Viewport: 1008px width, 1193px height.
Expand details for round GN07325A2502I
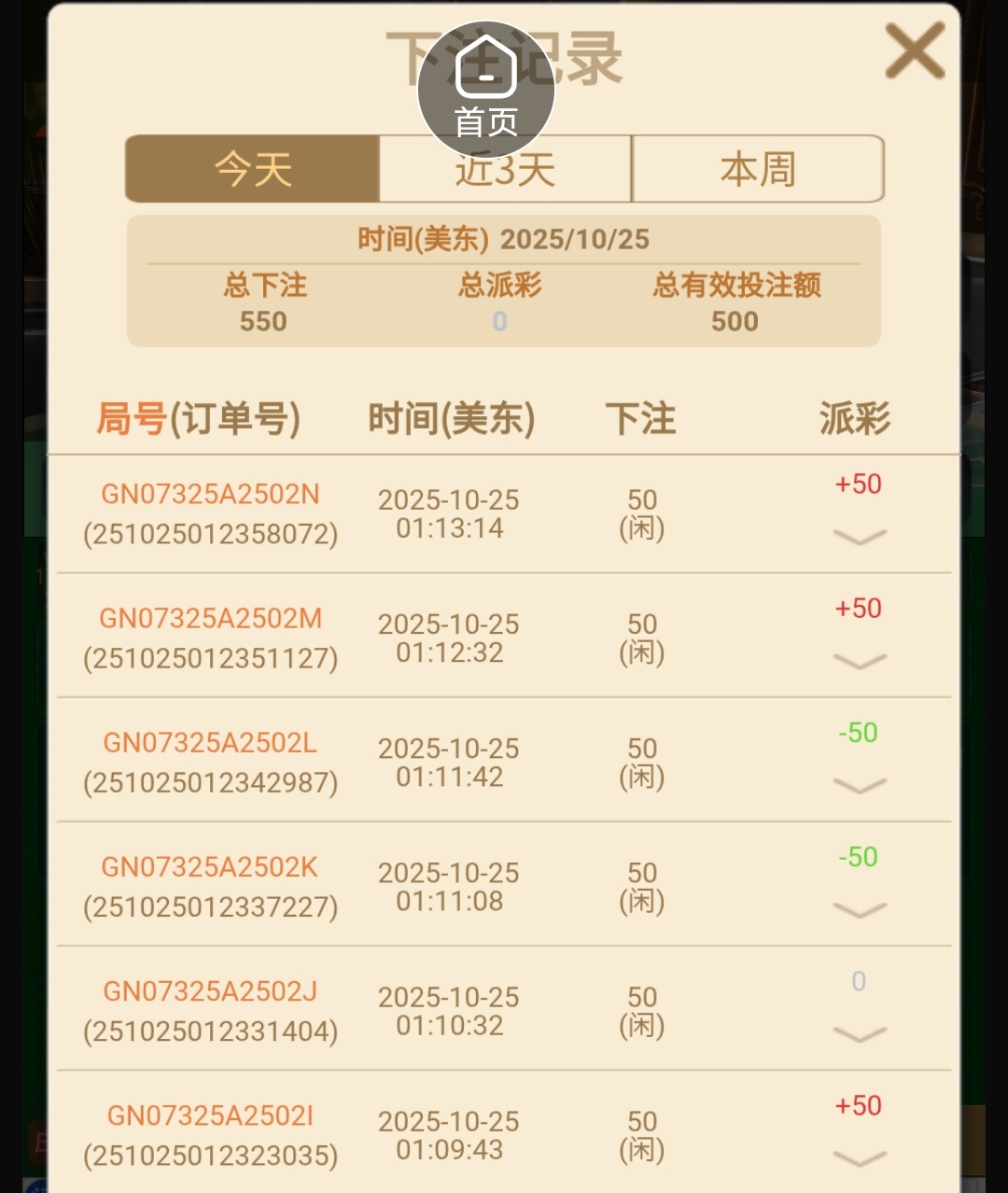tap(859, 1158)
